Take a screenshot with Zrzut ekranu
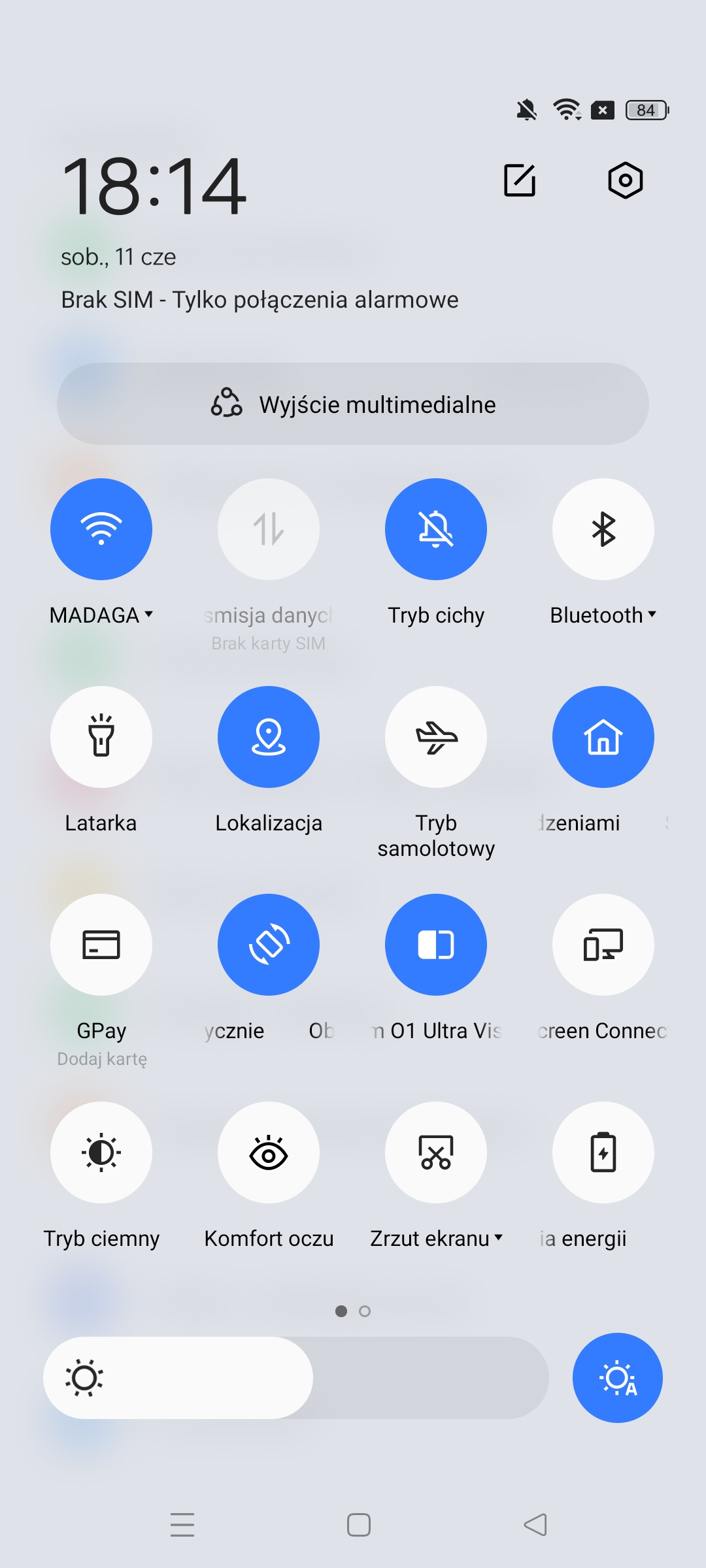The image size is (706, 1568). click(436, 1152)
